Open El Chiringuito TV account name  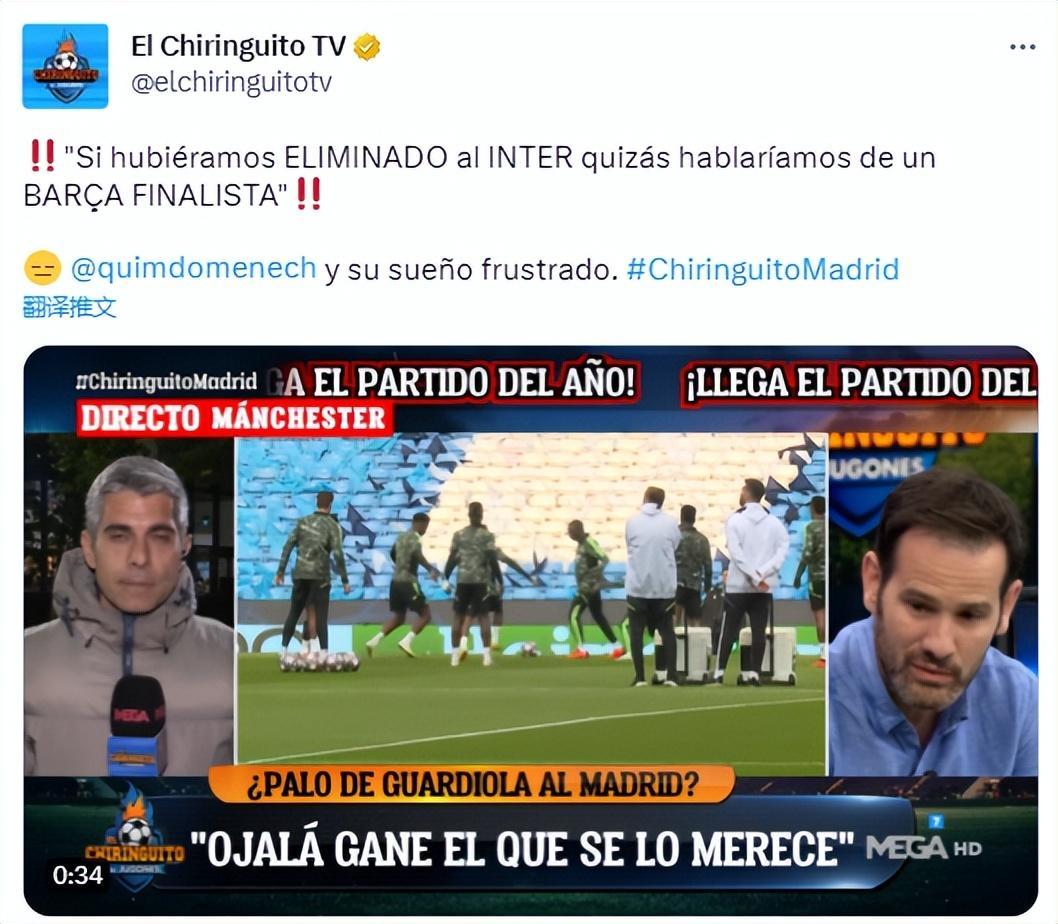[238, 46]
